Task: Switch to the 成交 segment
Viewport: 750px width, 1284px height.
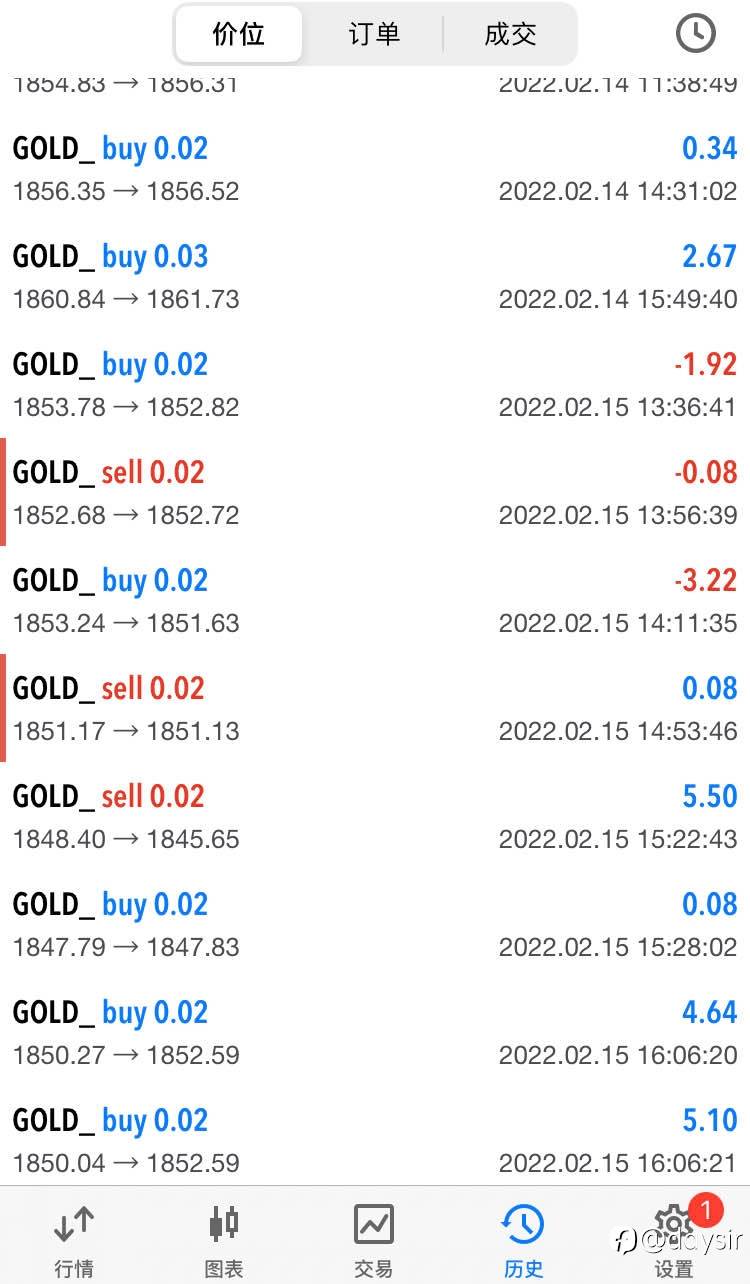Action: click(x=510, y=34)
